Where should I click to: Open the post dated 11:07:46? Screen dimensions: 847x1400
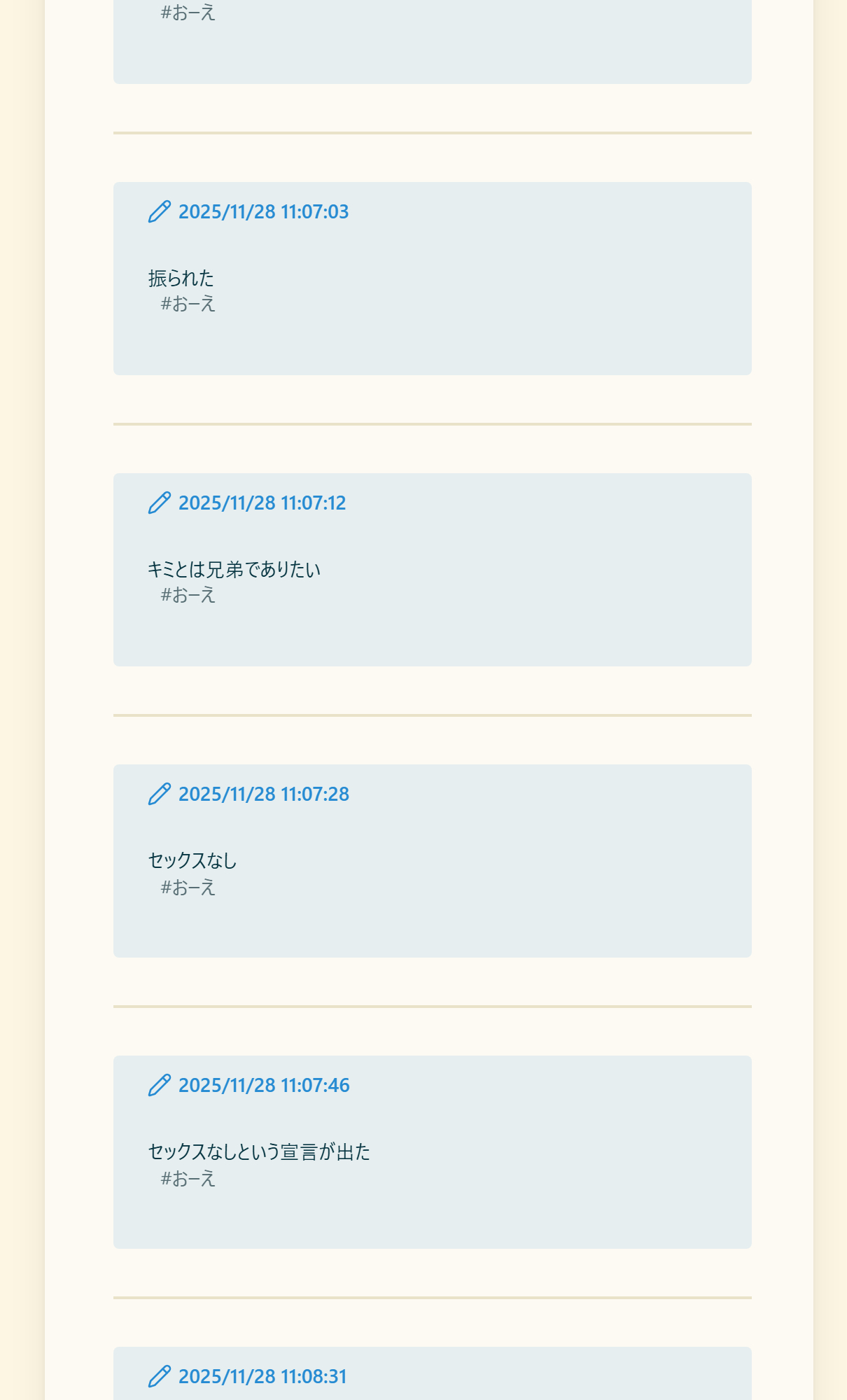point(264,1086)
